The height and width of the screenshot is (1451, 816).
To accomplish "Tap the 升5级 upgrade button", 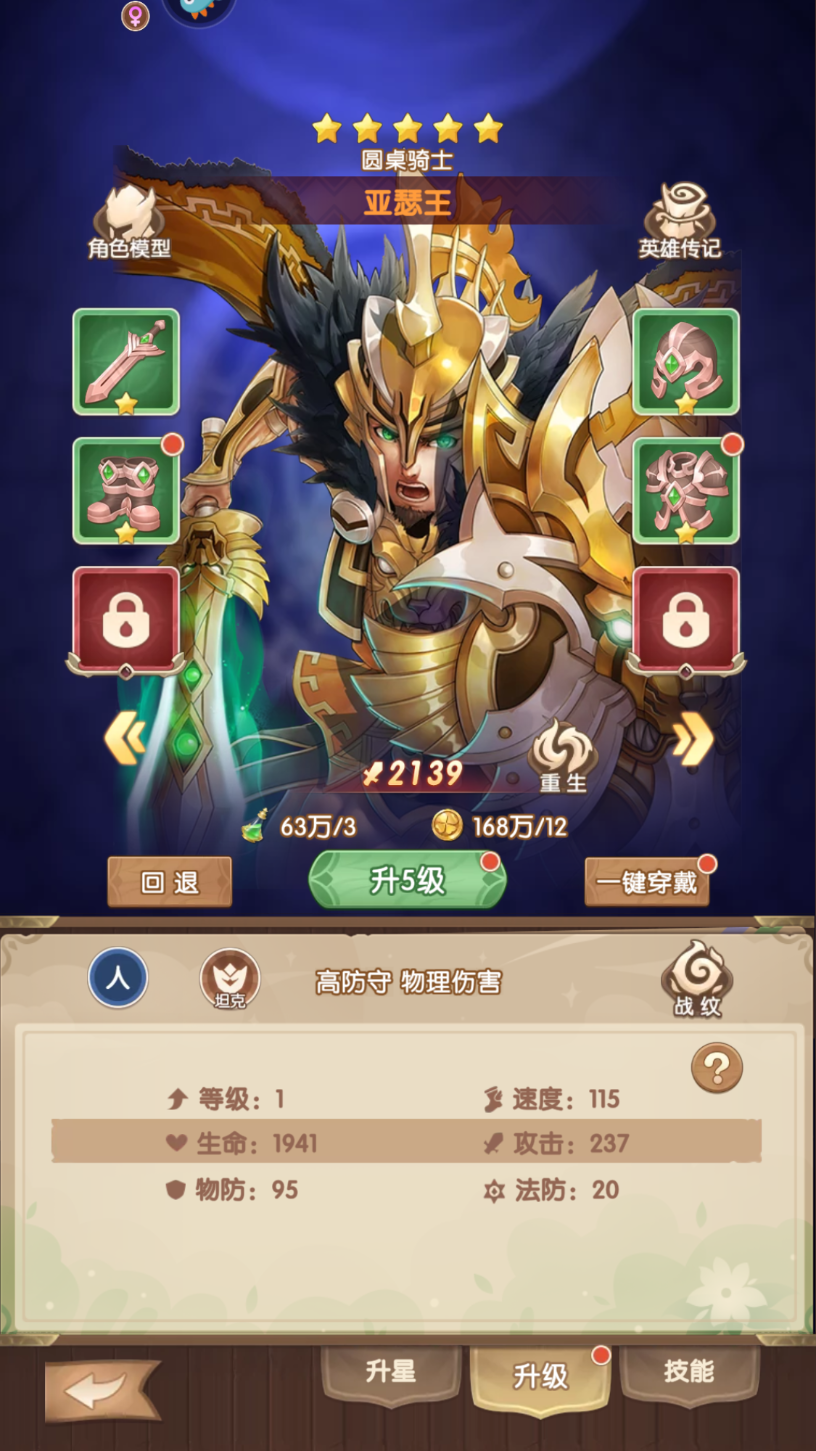I will tap(407, 880).
